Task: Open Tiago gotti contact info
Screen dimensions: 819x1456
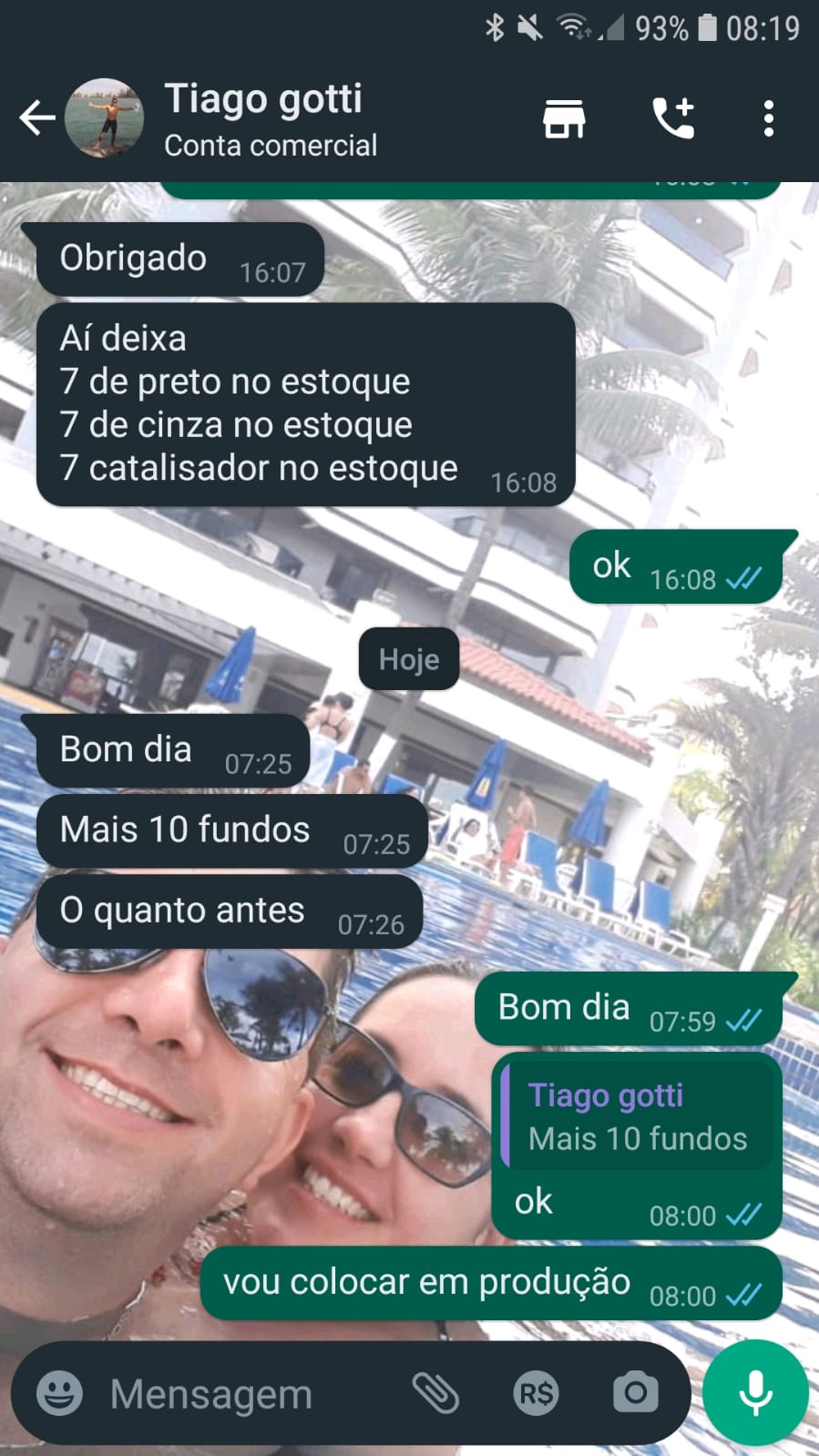Action: click(x=270, y=118)
